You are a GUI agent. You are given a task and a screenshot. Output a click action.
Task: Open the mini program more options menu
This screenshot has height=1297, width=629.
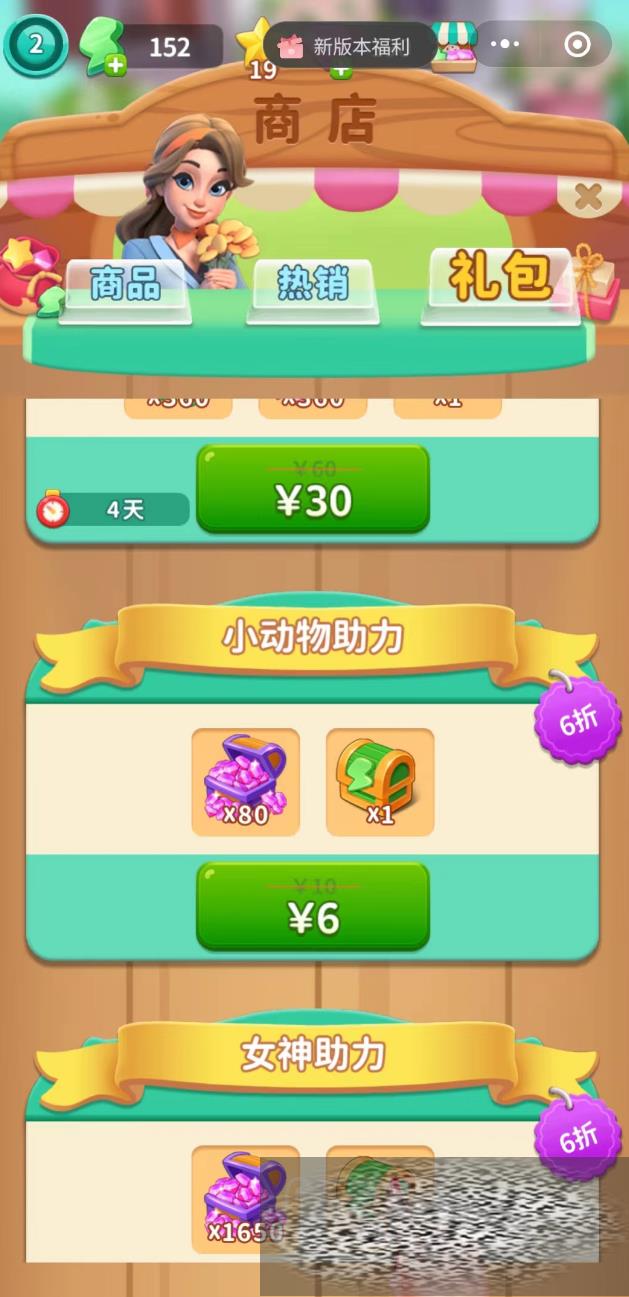coord(505,45)
